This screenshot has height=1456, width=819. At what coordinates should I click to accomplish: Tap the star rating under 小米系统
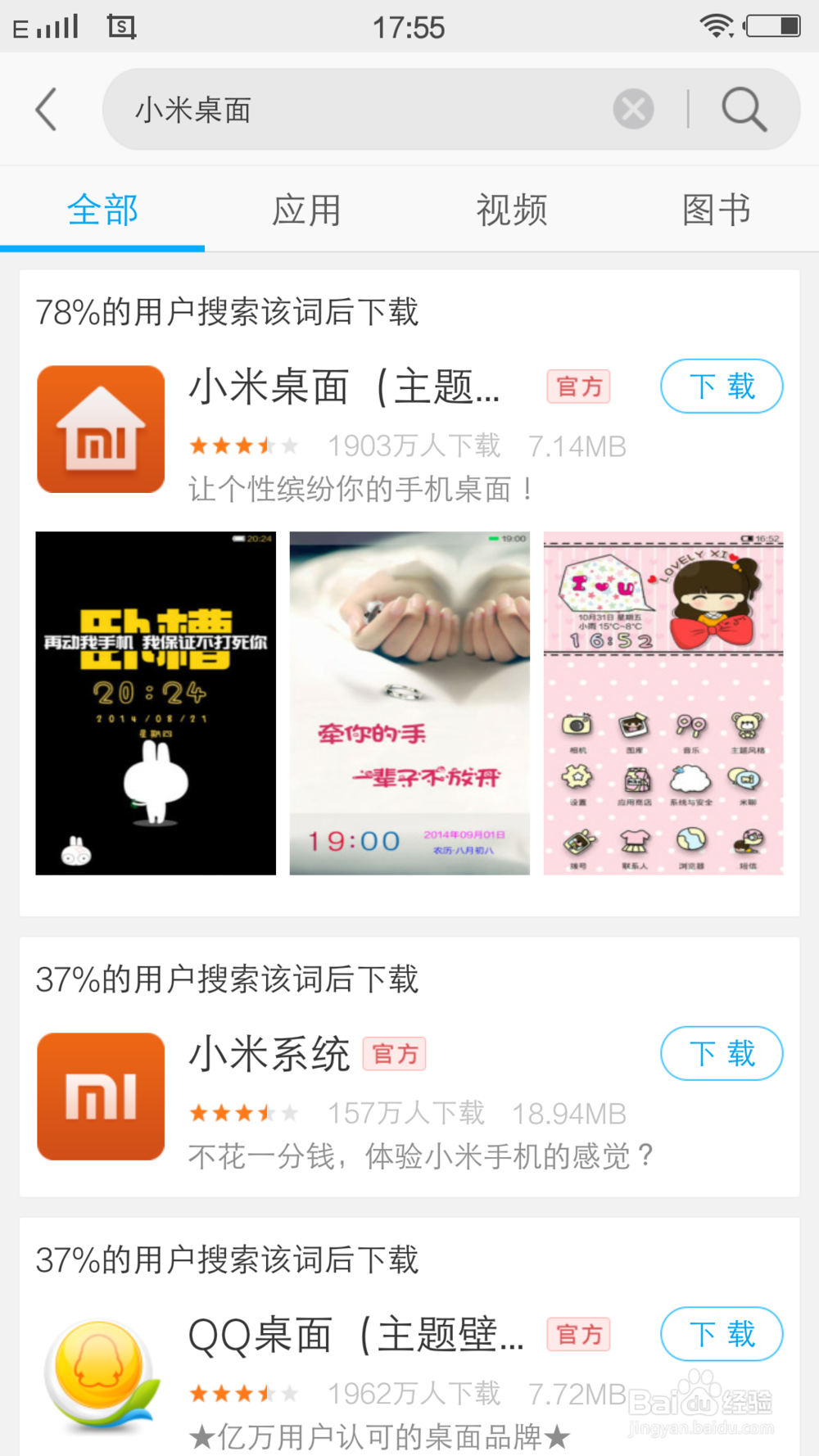tap(242, 1112)
